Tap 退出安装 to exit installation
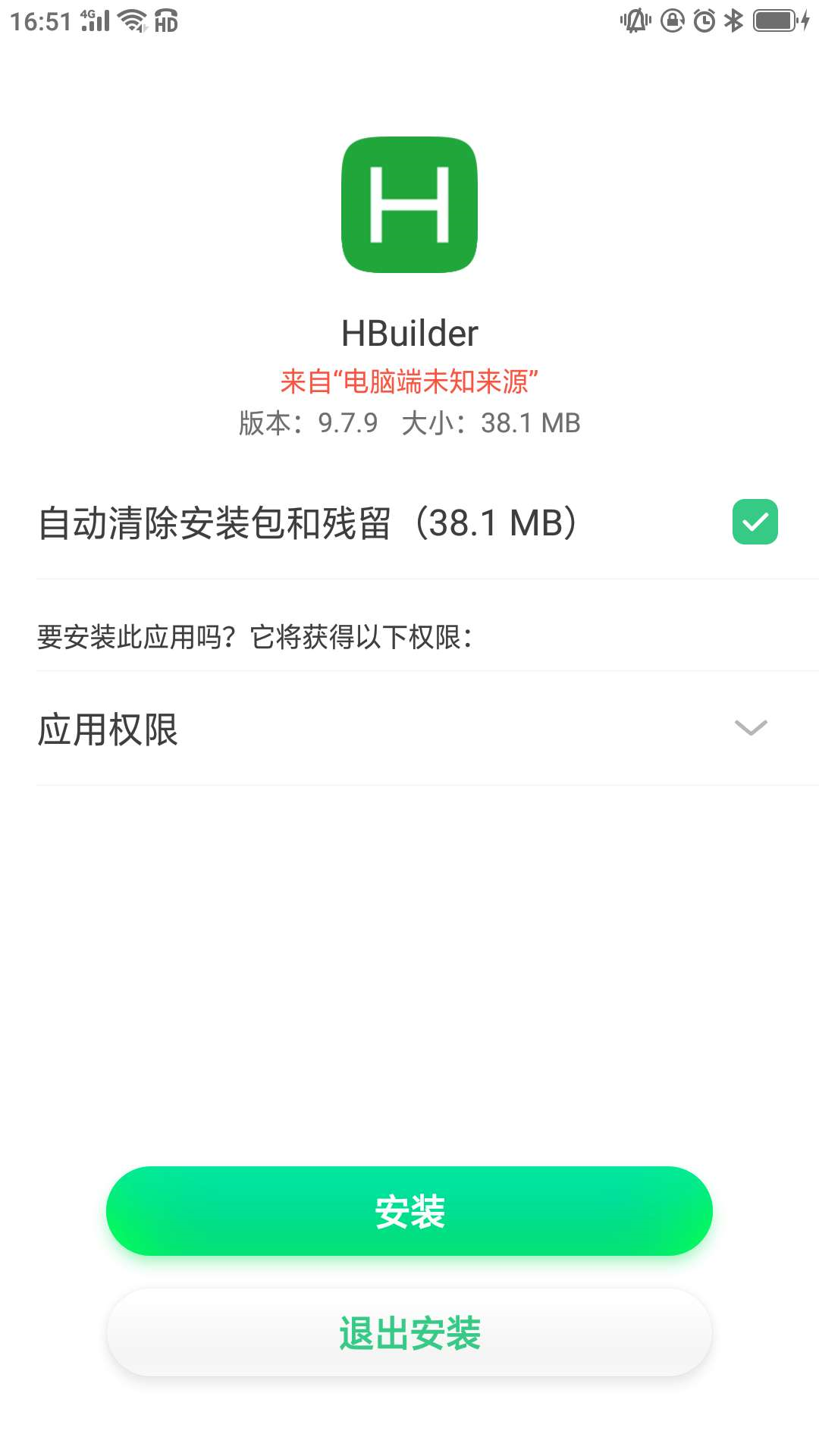The height and width of the screenshot is (1456, 819). click(409, 1332)
